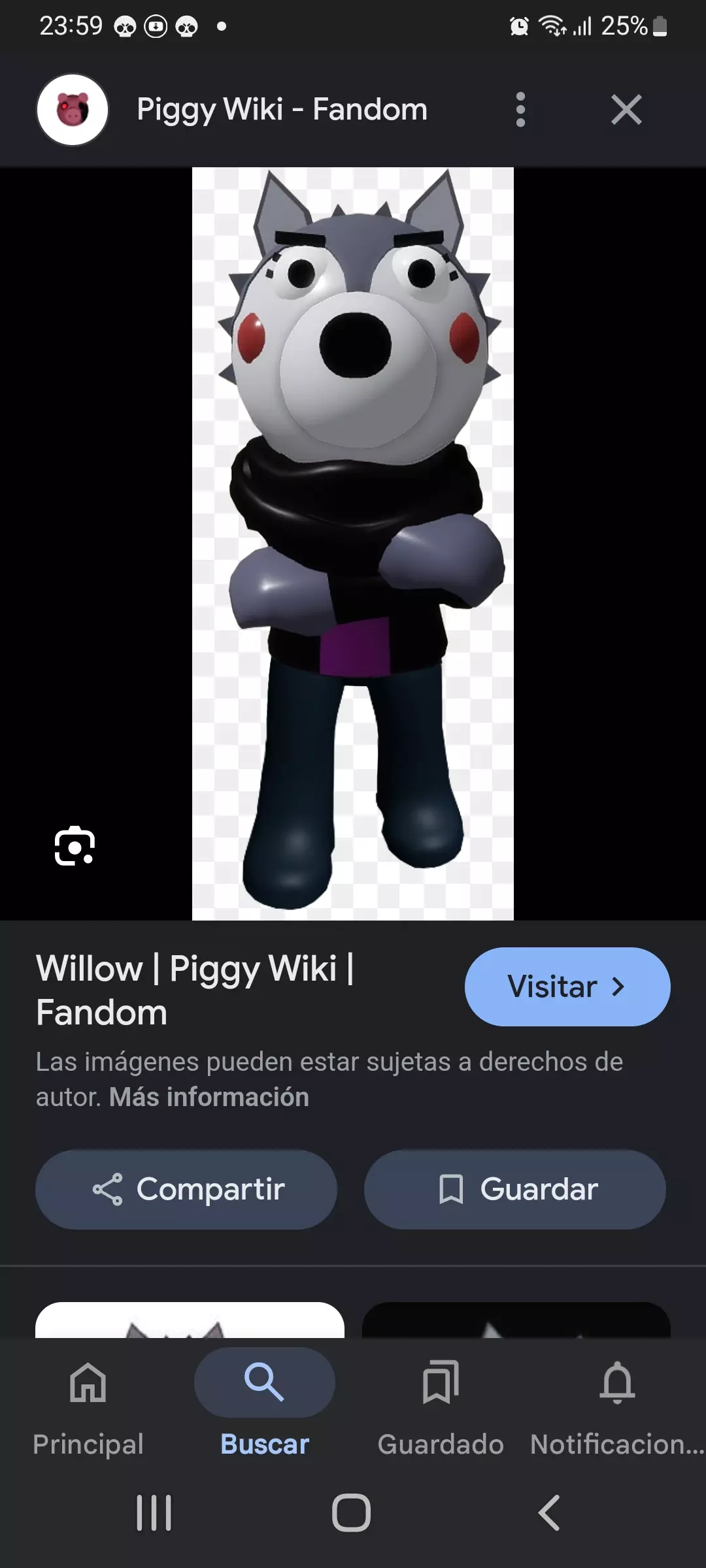The image size is (706, 1568).
Task: Close the image viewer
Action: [626, 109]
